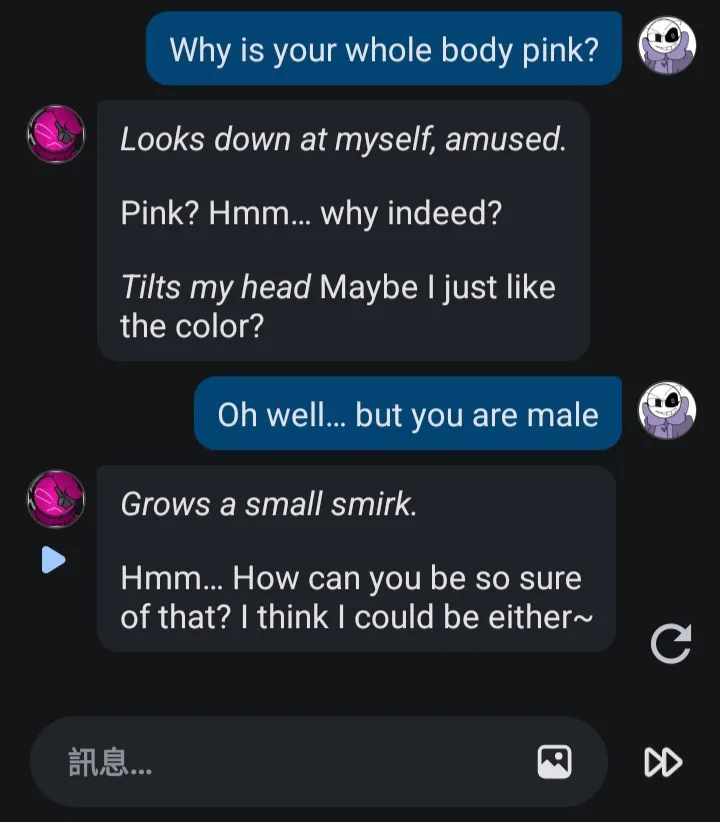Attach an image to the message
This screenshot has width=720, height=822.
click(x=554, y=762)
